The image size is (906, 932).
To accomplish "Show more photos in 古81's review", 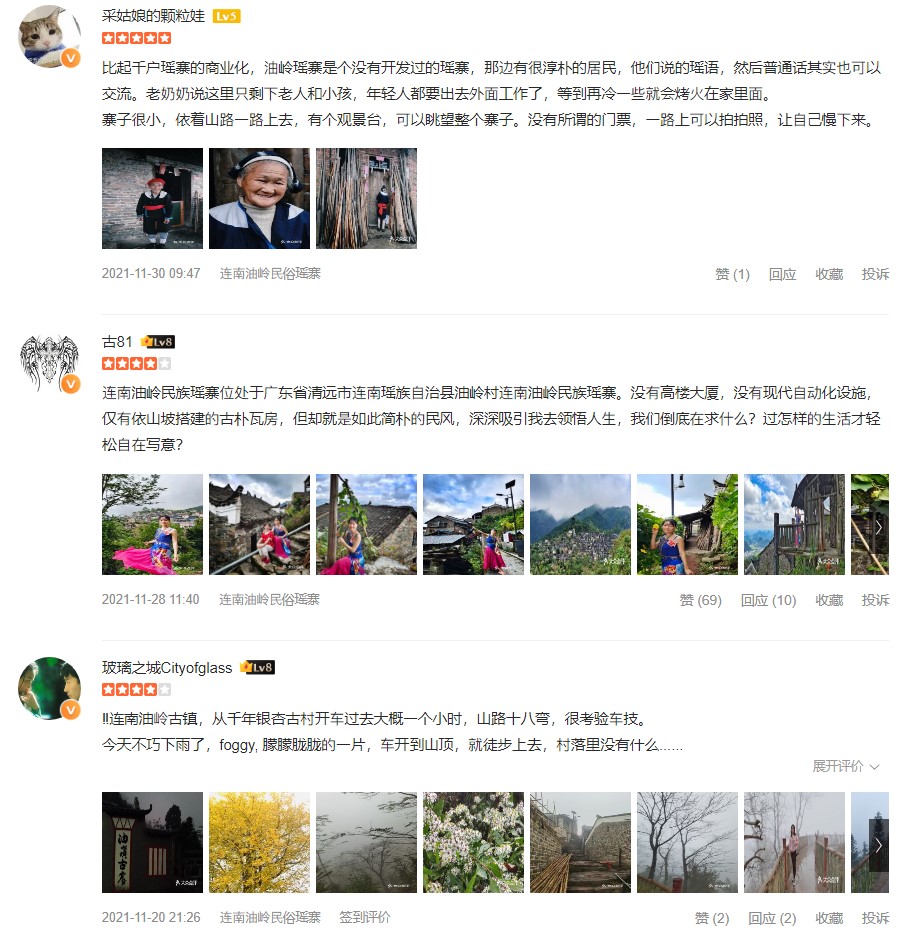I will [878, 525].
